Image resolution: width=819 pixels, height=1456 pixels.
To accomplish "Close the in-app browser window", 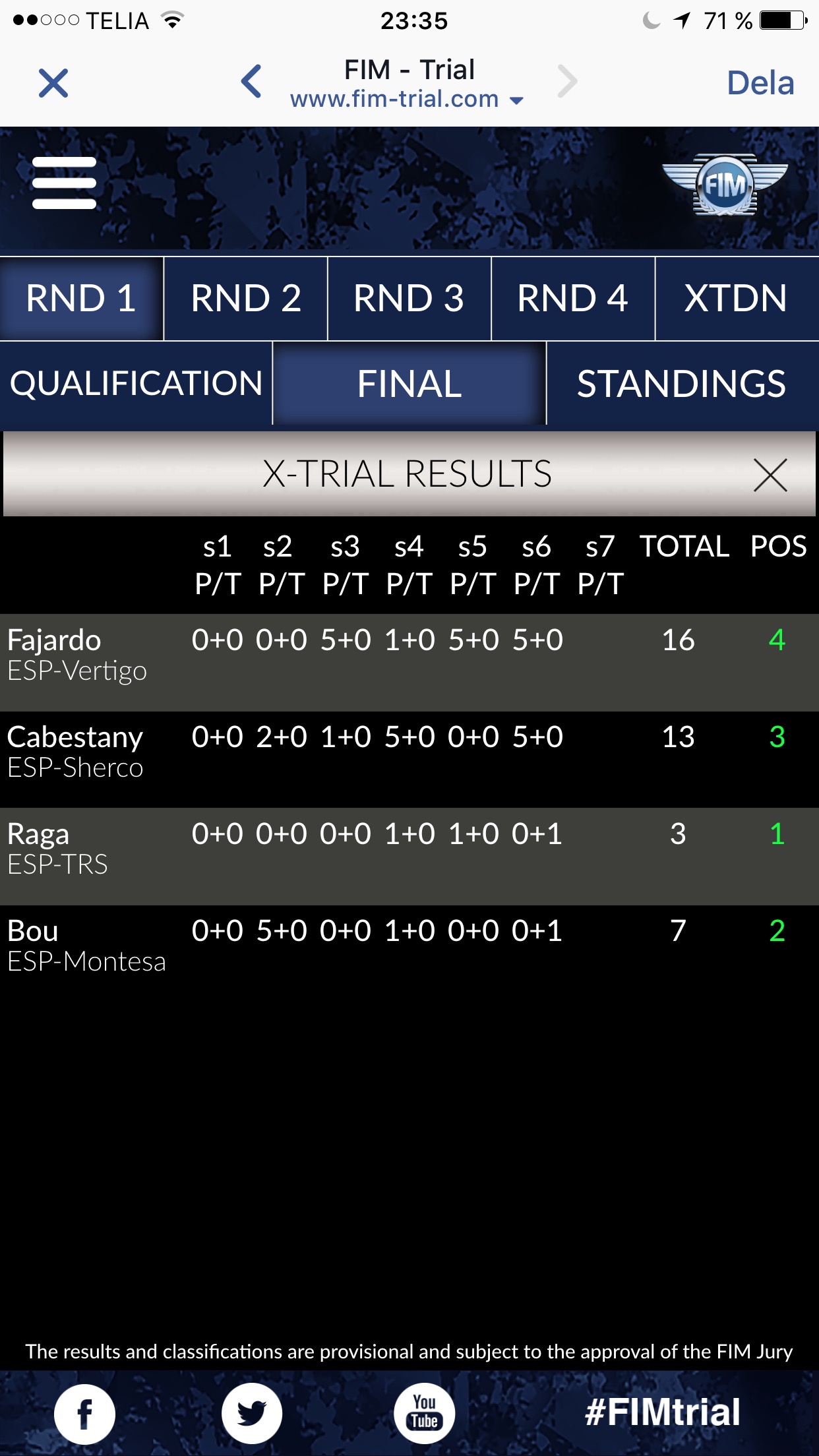I will tap(53, 83).
